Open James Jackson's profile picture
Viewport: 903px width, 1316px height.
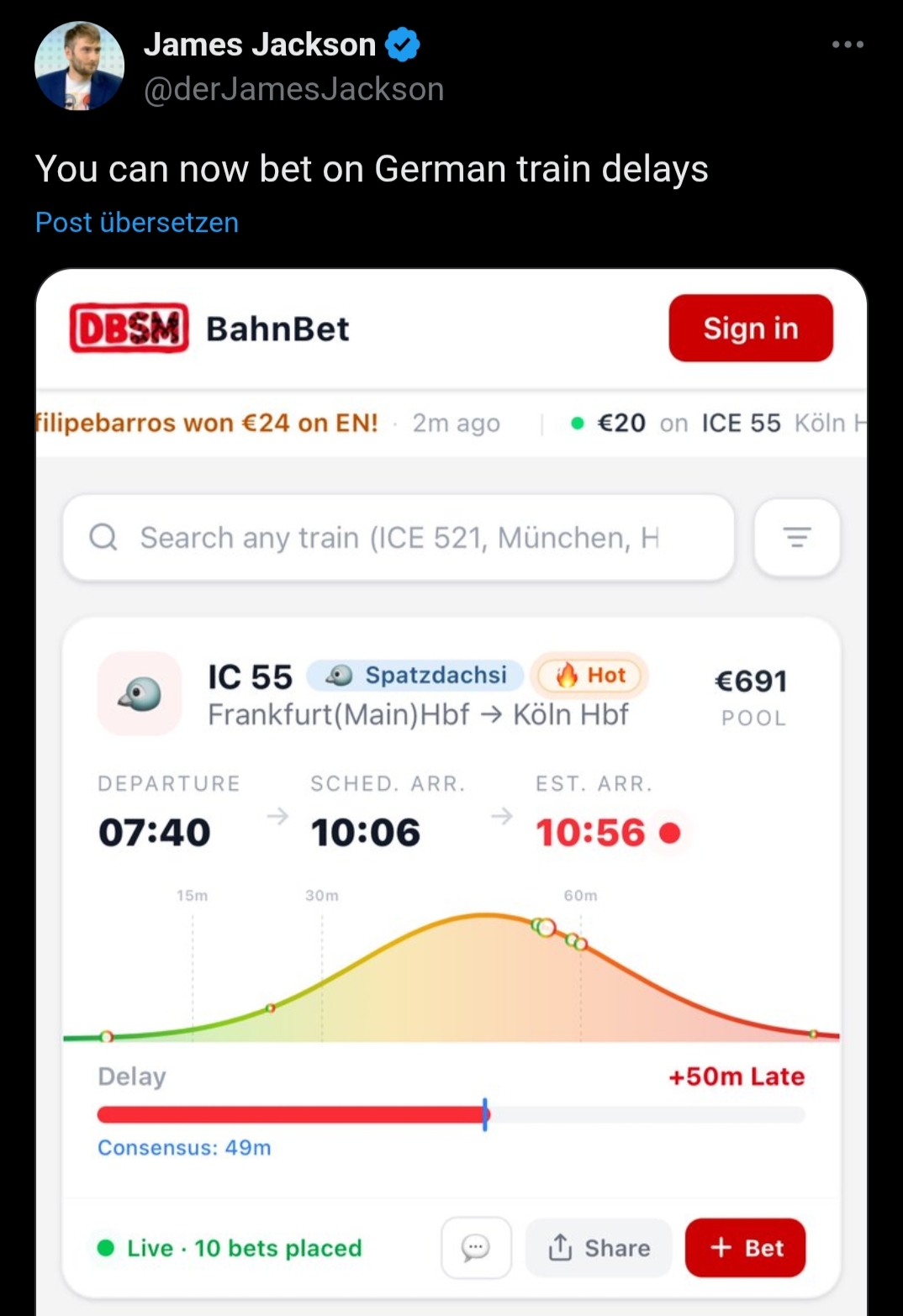(x=79, y=66)
